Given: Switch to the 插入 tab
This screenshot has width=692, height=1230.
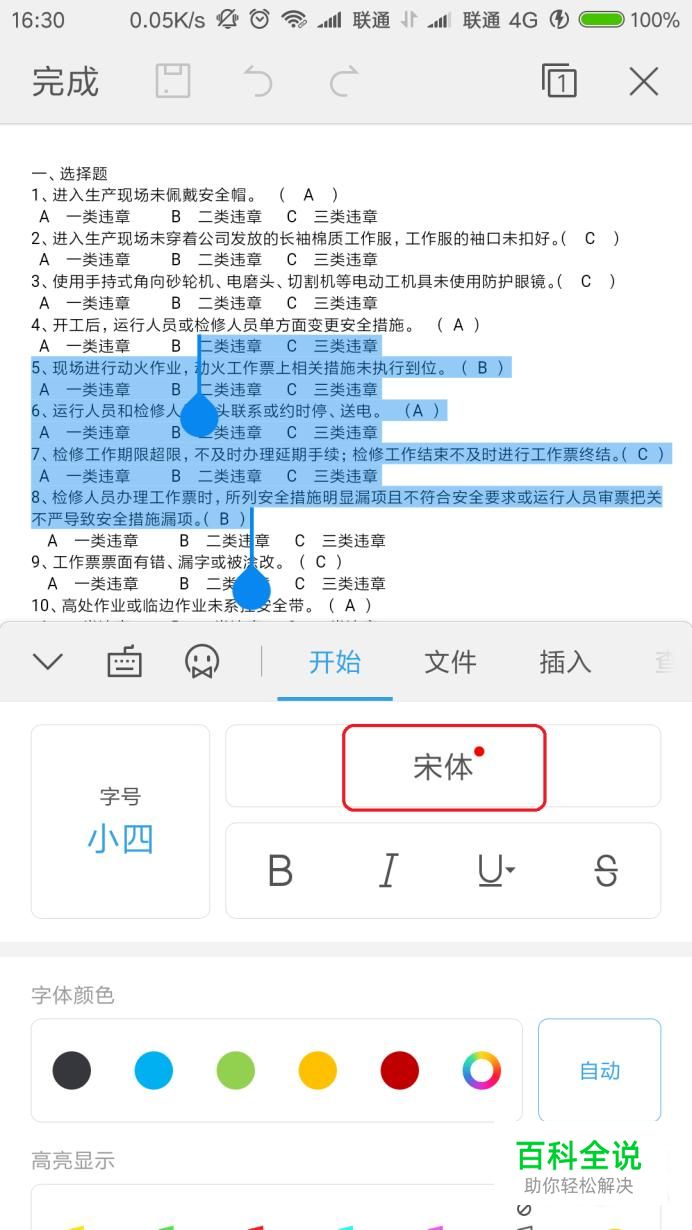Looking at the screenshot, I should [x=565, y=662].
